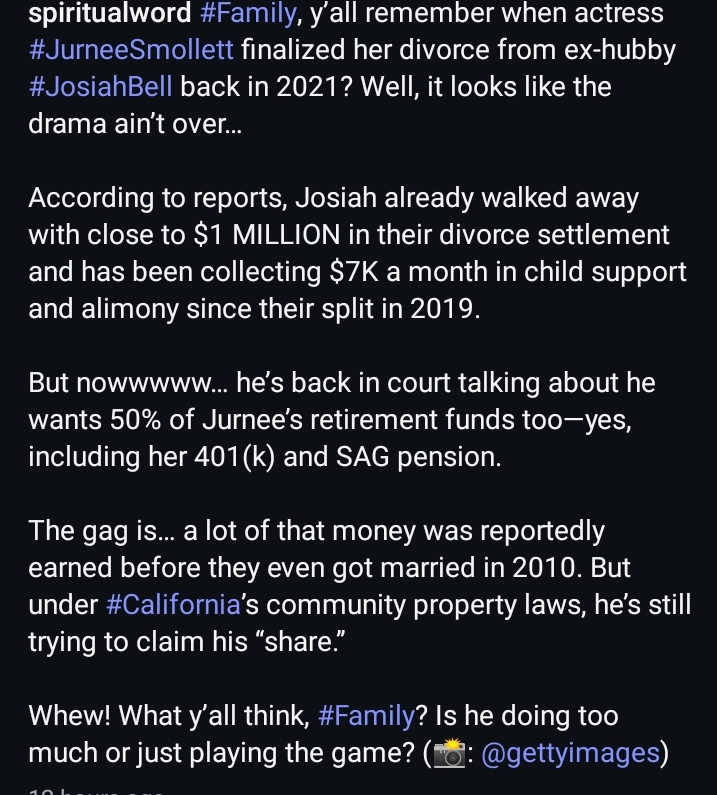
Task: Visit the @gettyimages profile mention
Action: 569,751
